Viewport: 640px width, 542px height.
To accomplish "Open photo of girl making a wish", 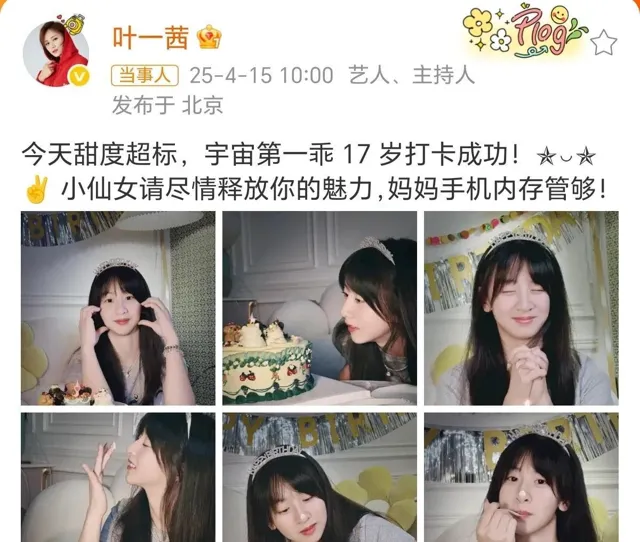I will [520, 308].
